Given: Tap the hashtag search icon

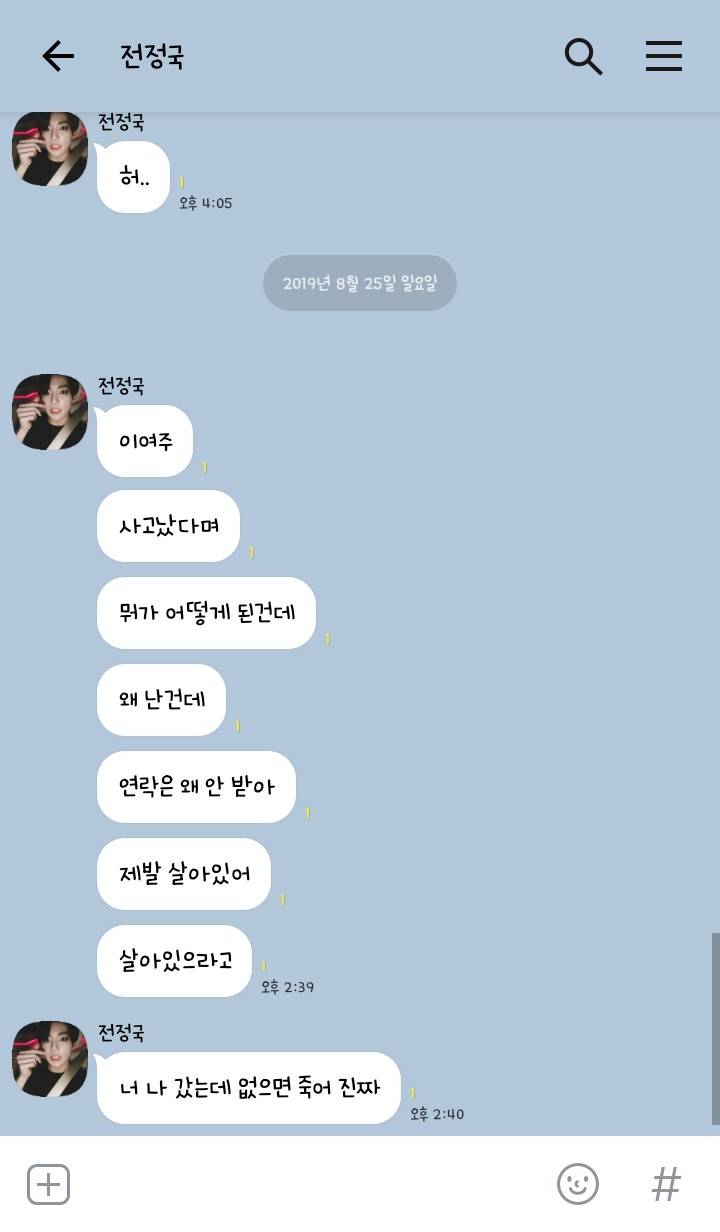Looking at the screenshot, I should tap(665, 1185).
